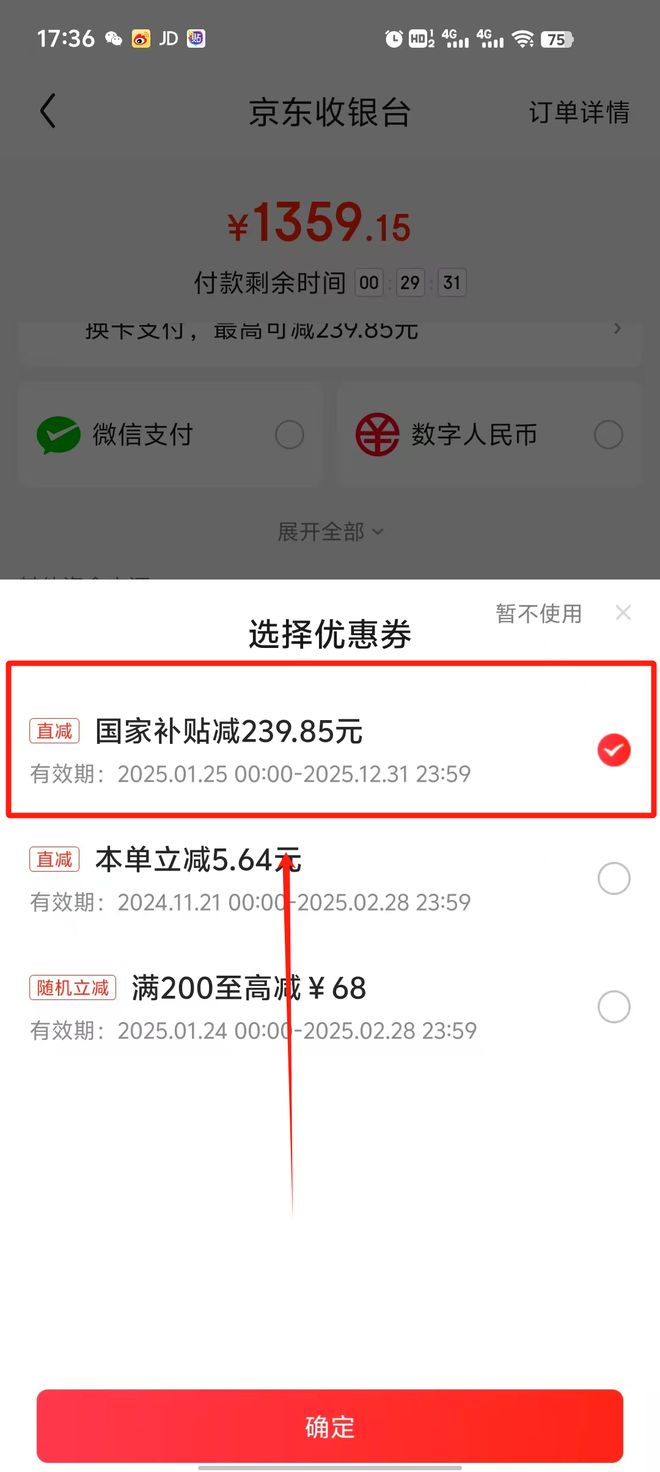This screenshot has height=1472, width=660.
Task: Select the 国家补贴减239.85元 coupon
Action: point(330,749)
